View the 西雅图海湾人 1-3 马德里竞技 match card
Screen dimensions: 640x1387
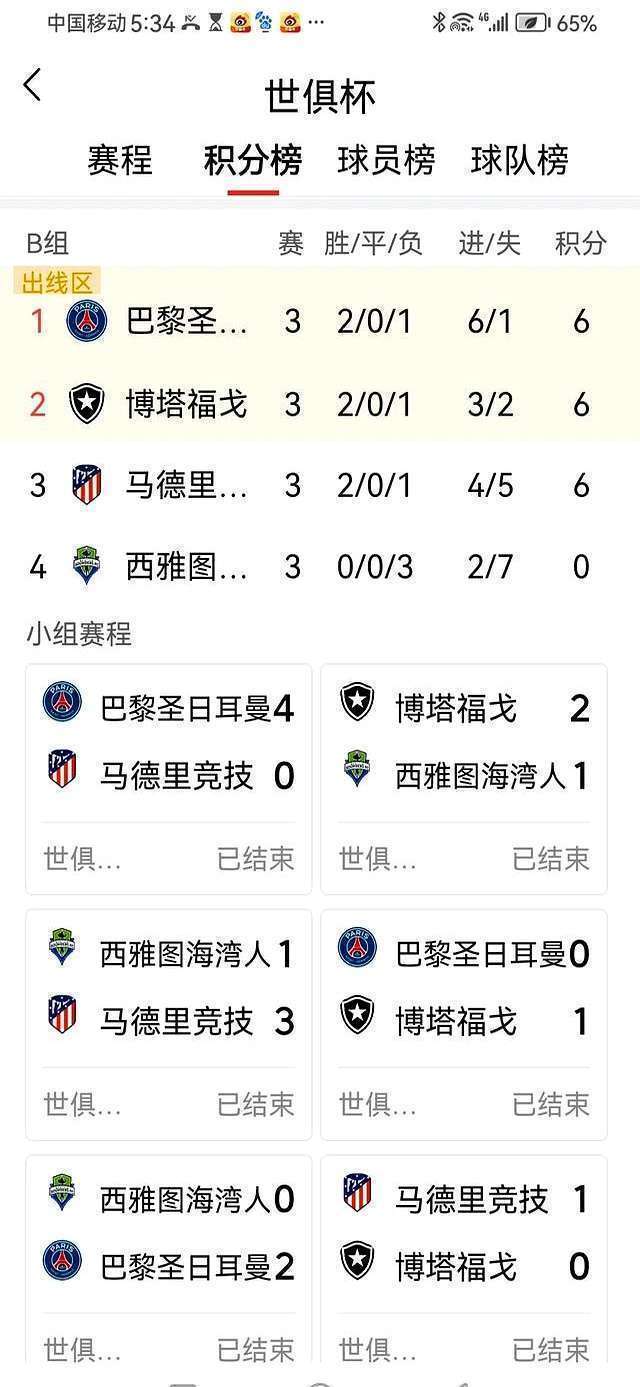169,1024
